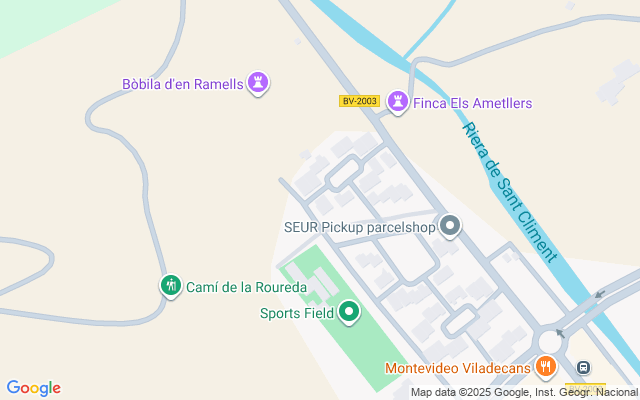Select the Finca Els Ametllers place pin
640x400 pixels.
coord(398,102)
